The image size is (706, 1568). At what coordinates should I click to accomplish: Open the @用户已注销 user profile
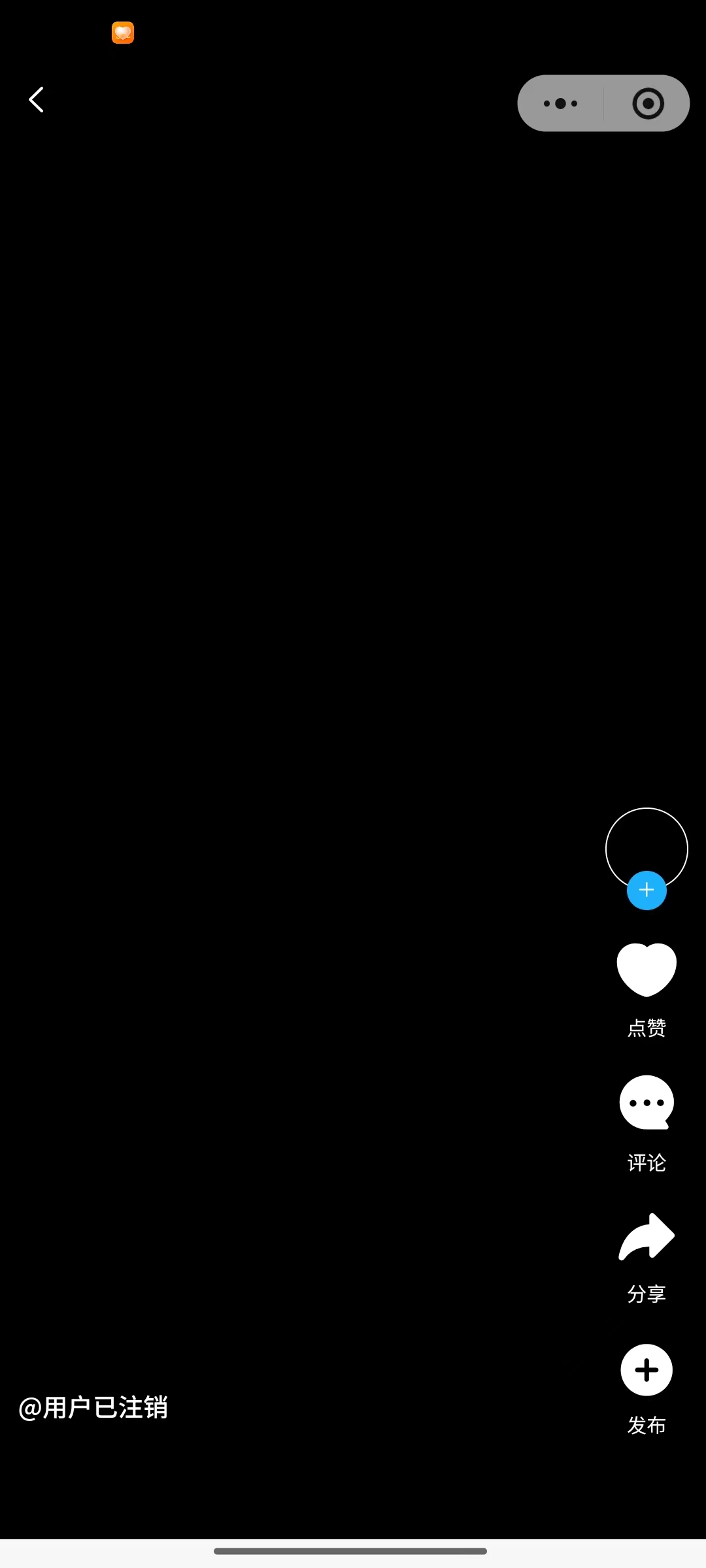coord(93,1407)
